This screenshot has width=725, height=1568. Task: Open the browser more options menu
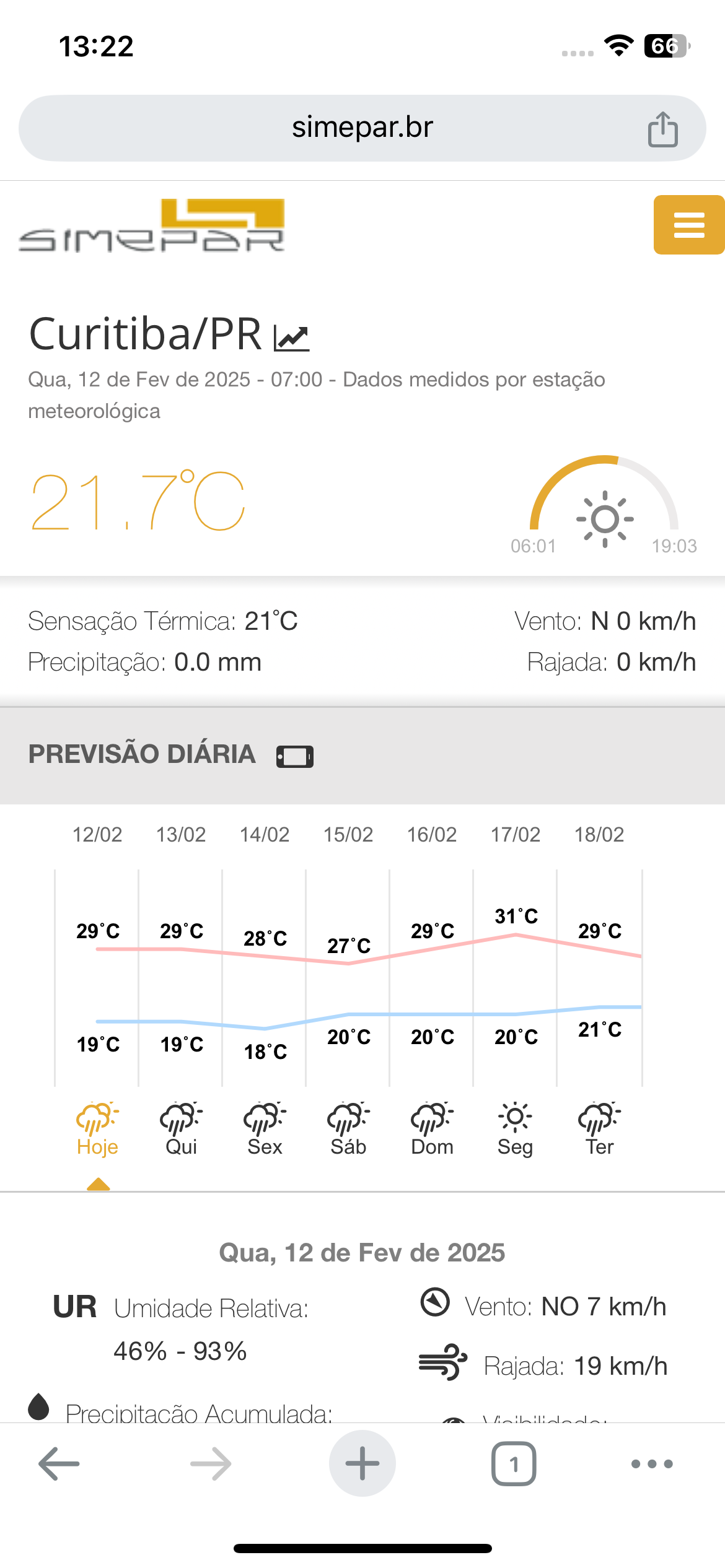(x=652, y=1464)
